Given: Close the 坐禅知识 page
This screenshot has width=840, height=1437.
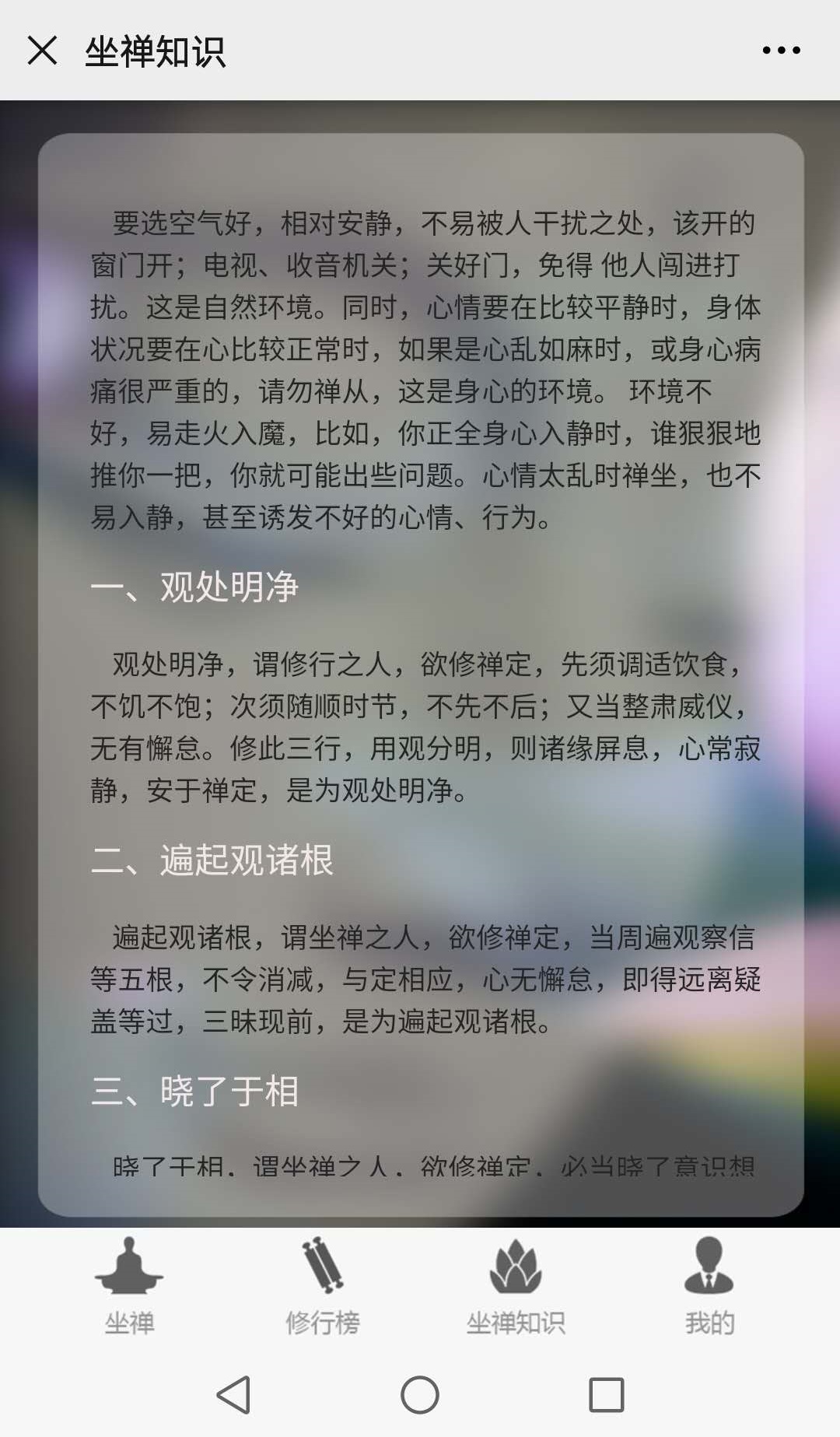Looking at the screenshot, I should click(x=42, y=51).
